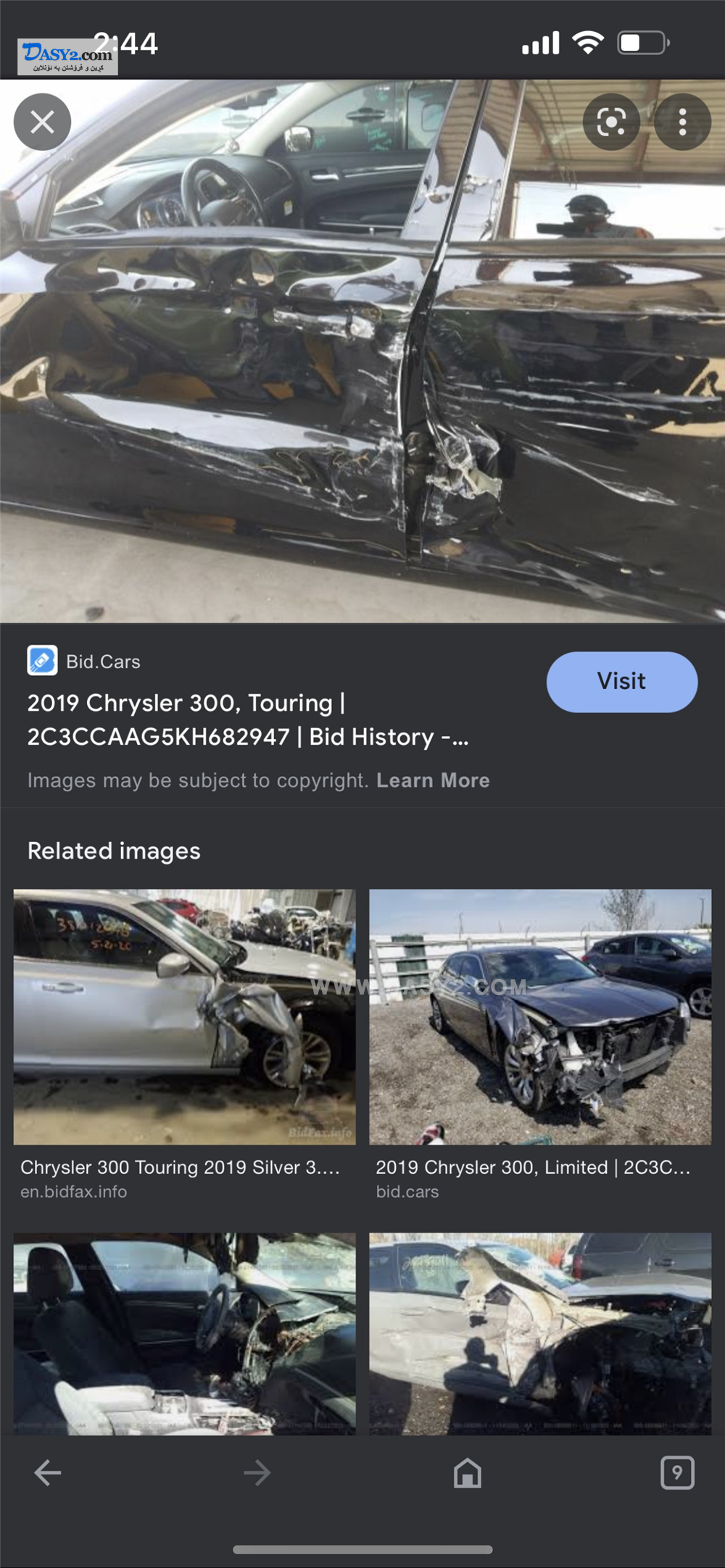The width and height of the screenshot is (725, 1568).
Task: Open the three-dot overflow menu
Action: coord(682,122)
